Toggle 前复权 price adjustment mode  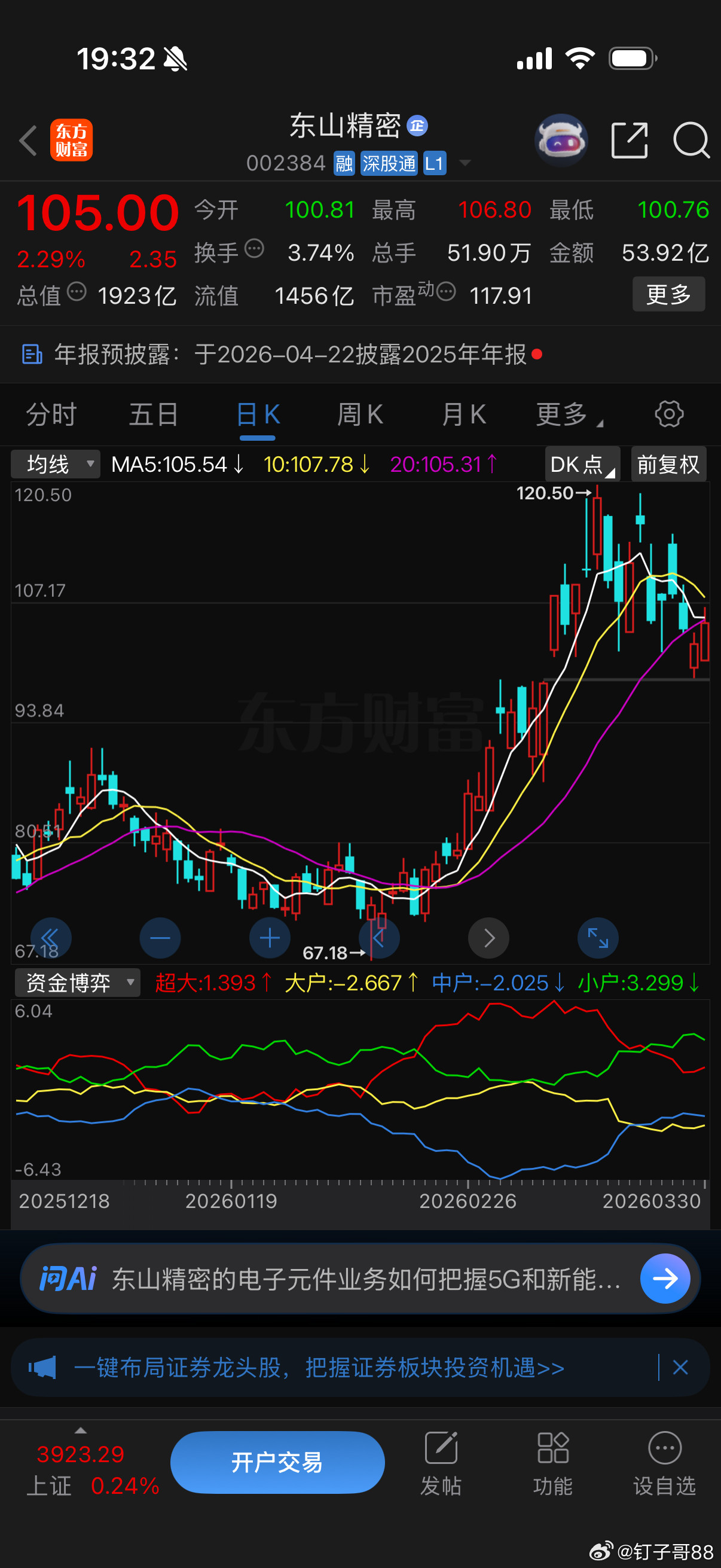[668, 464]
